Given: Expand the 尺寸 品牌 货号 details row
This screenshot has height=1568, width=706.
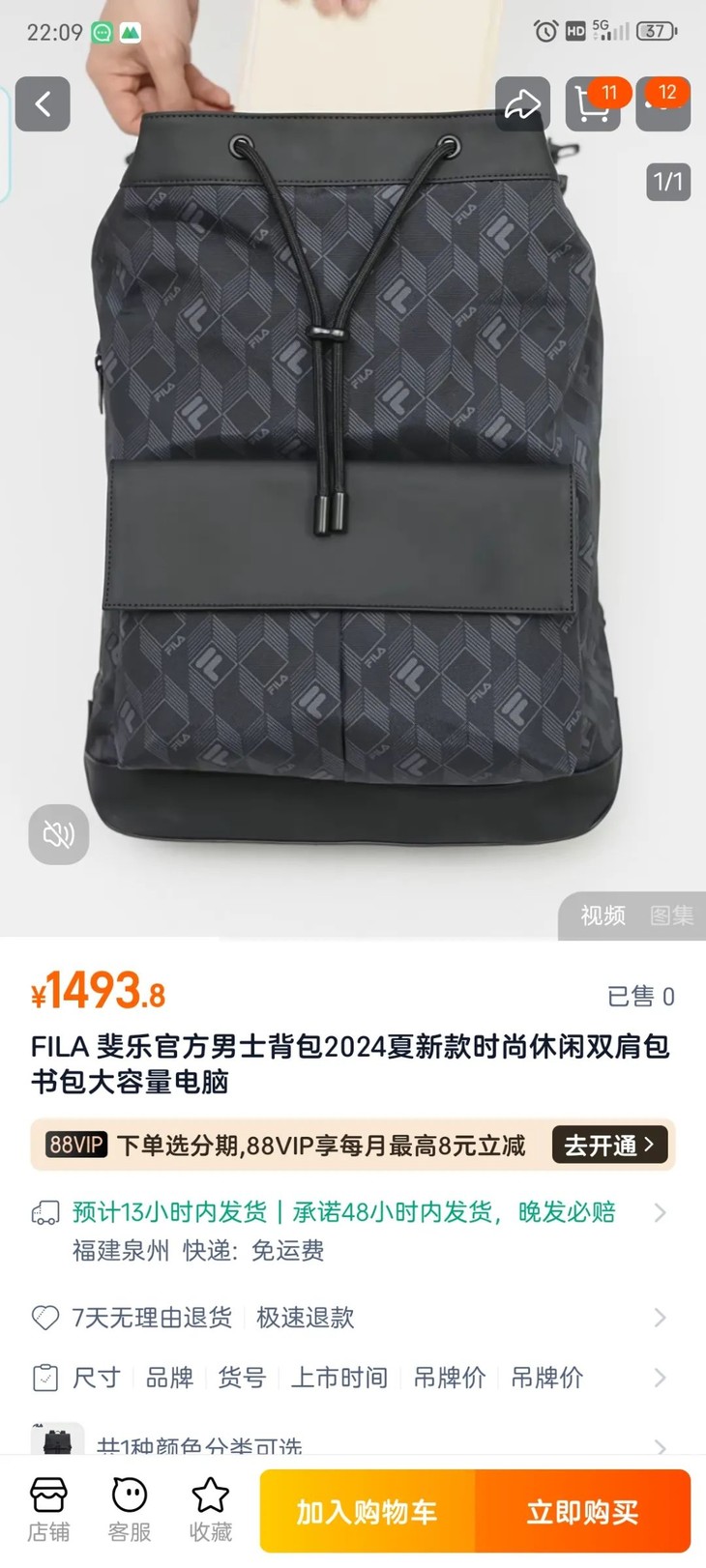Looking at the screenshot, I should point(660,1378).
